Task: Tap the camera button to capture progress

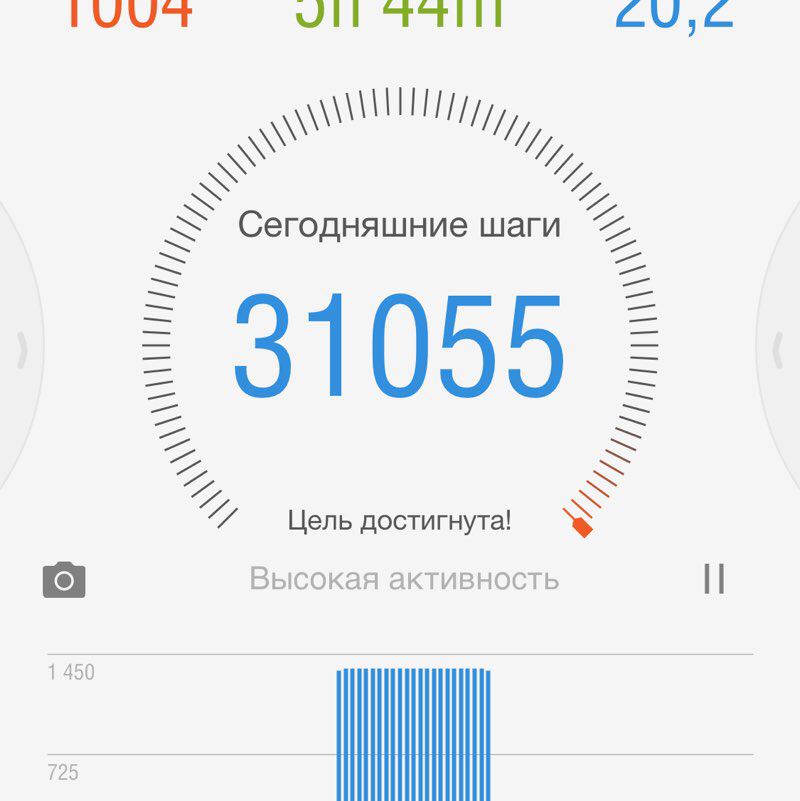Action: pyautogui.click(x=62, y=579)
